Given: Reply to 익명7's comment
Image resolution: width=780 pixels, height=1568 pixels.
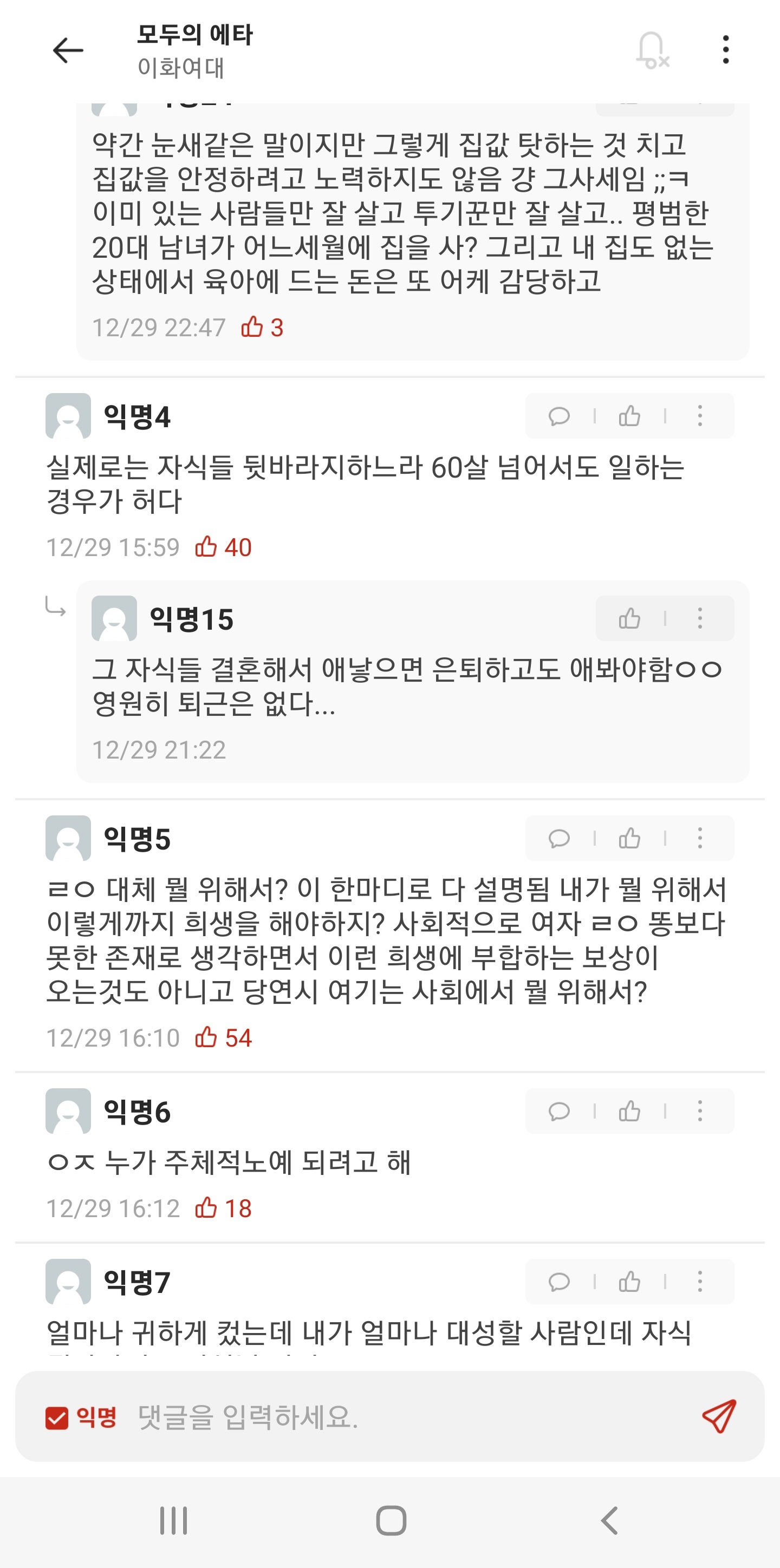Looking at the screenshot, I should click(559, 1282).
